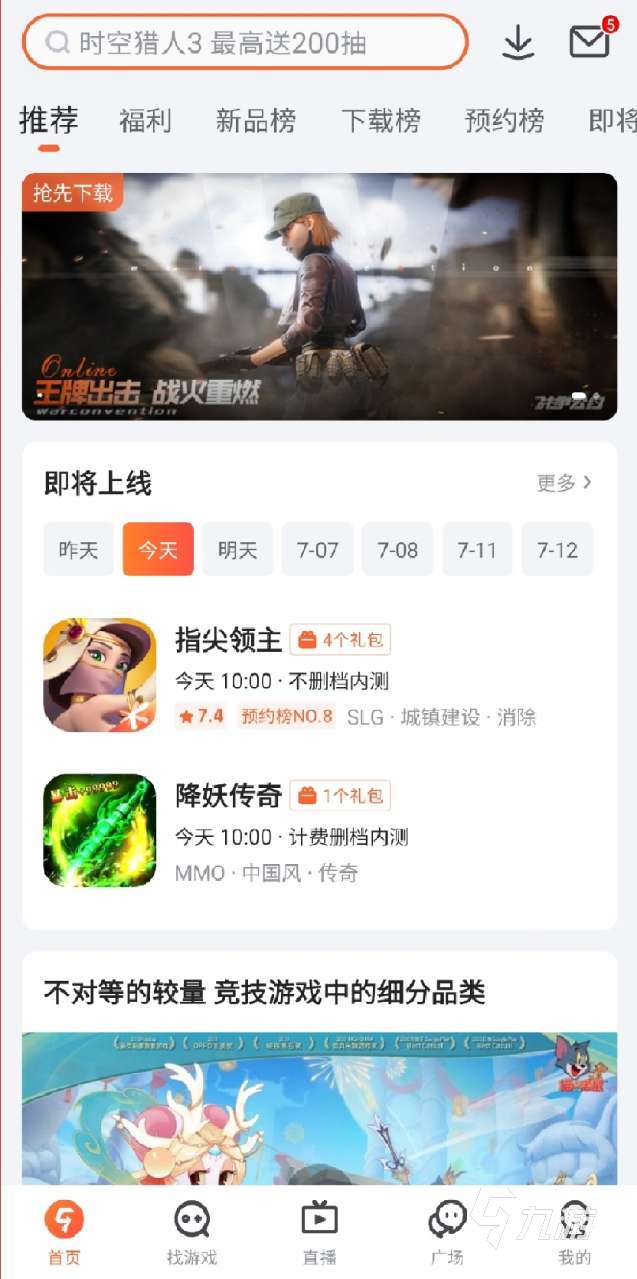637x1279 pixels.
Task: Select the 7-11 date chip
Action: (x=477, y=550)
